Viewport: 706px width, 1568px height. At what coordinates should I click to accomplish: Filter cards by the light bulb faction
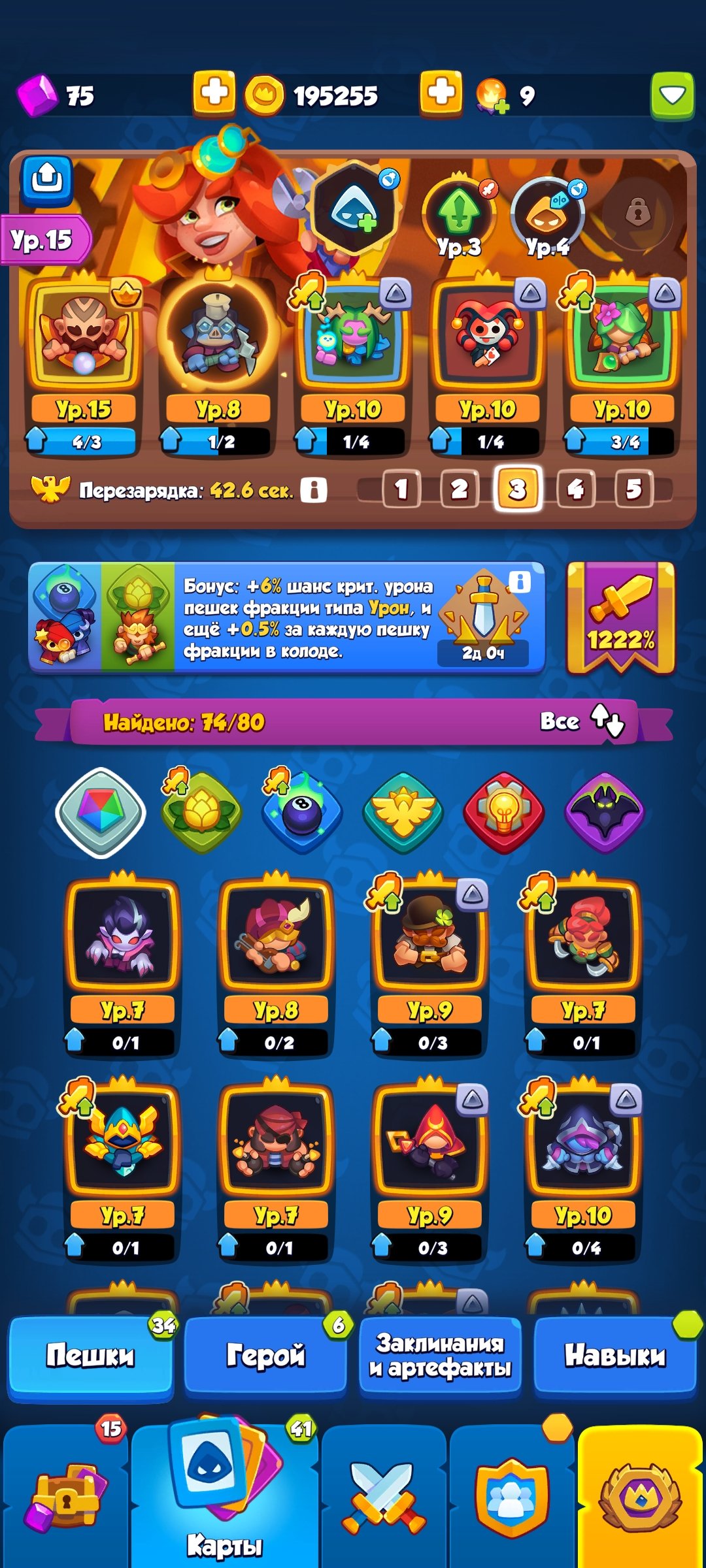504,813
